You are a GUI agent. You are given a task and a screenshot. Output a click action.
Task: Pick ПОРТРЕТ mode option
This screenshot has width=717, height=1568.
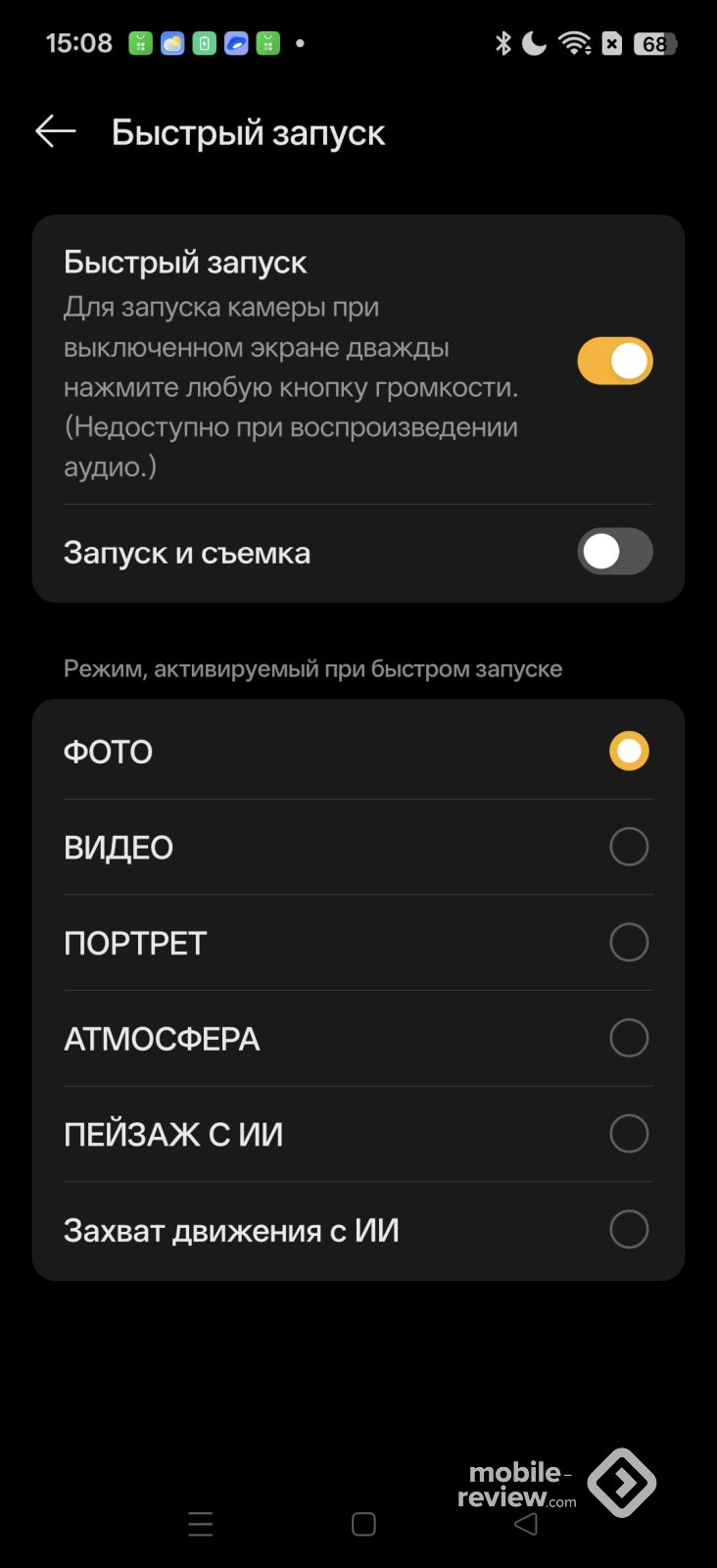tap(628, 943)
